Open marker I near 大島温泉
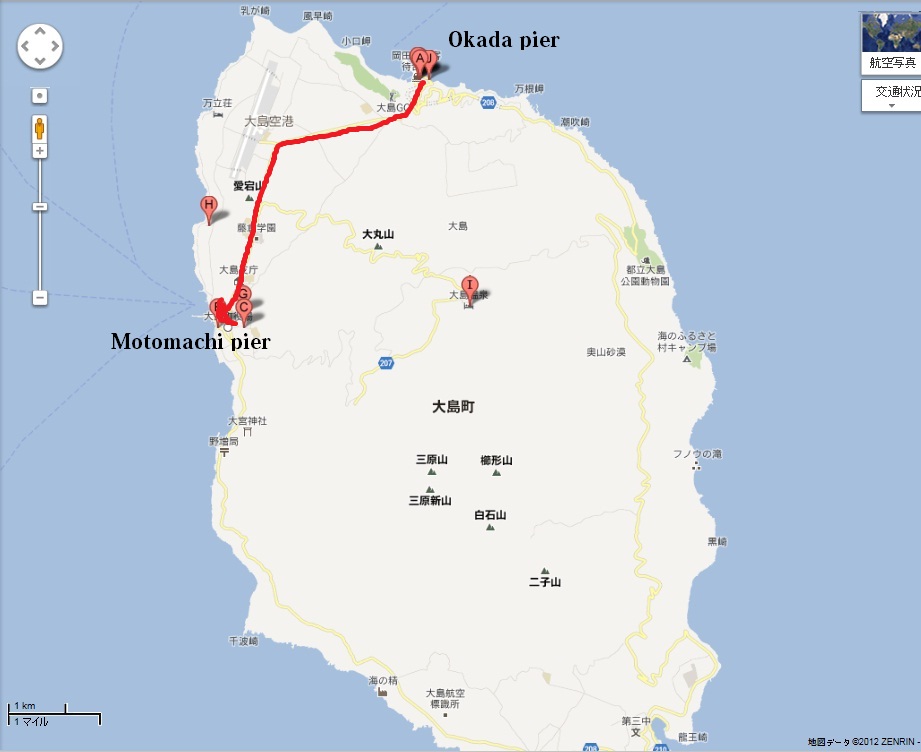The image size is (921, 752). click(x=468, y=286)
